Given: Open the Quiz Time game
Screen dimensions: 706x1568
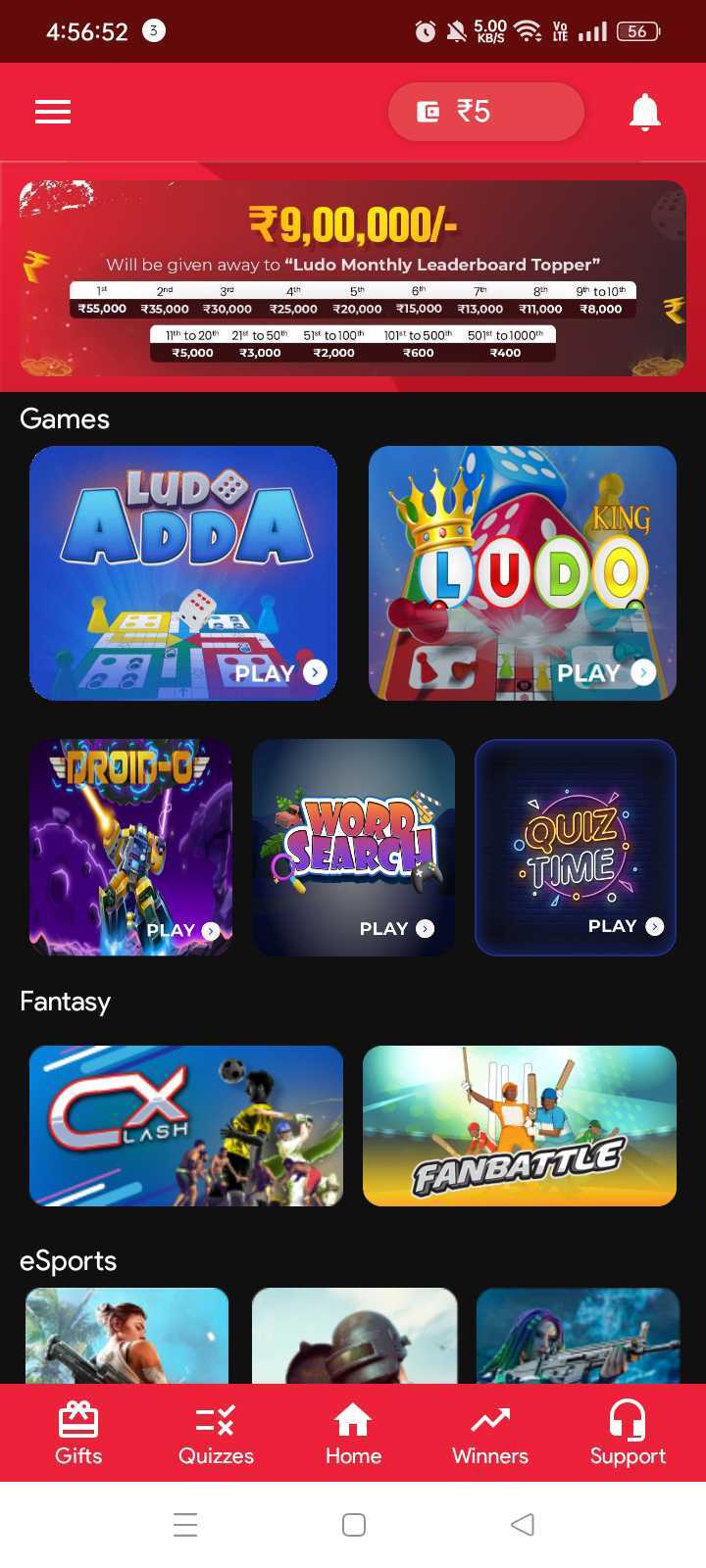Looking at the screenshot, I should pos(576,847).
